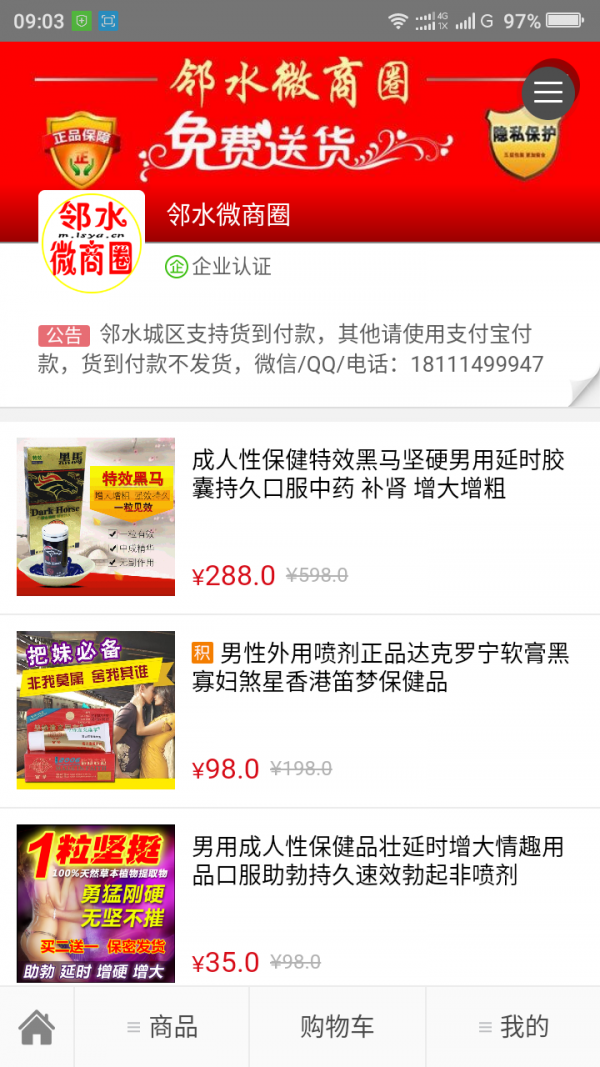
Task: Switch to the 我的 tab
Action: [x=513, y=1026]
